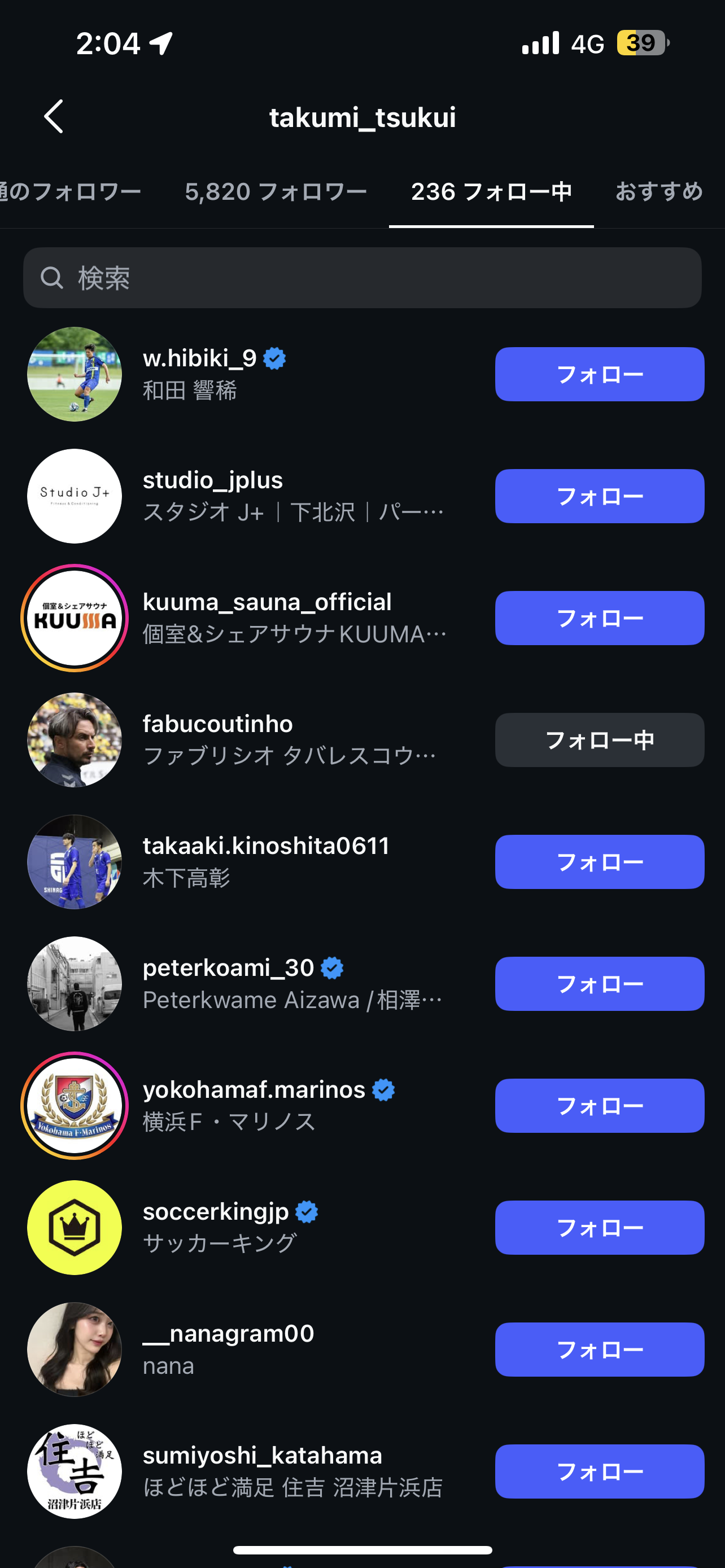Follow sumiyoshi_katahama
725x1568 pixels.
pyautogui.click(x=599, y=1471)
